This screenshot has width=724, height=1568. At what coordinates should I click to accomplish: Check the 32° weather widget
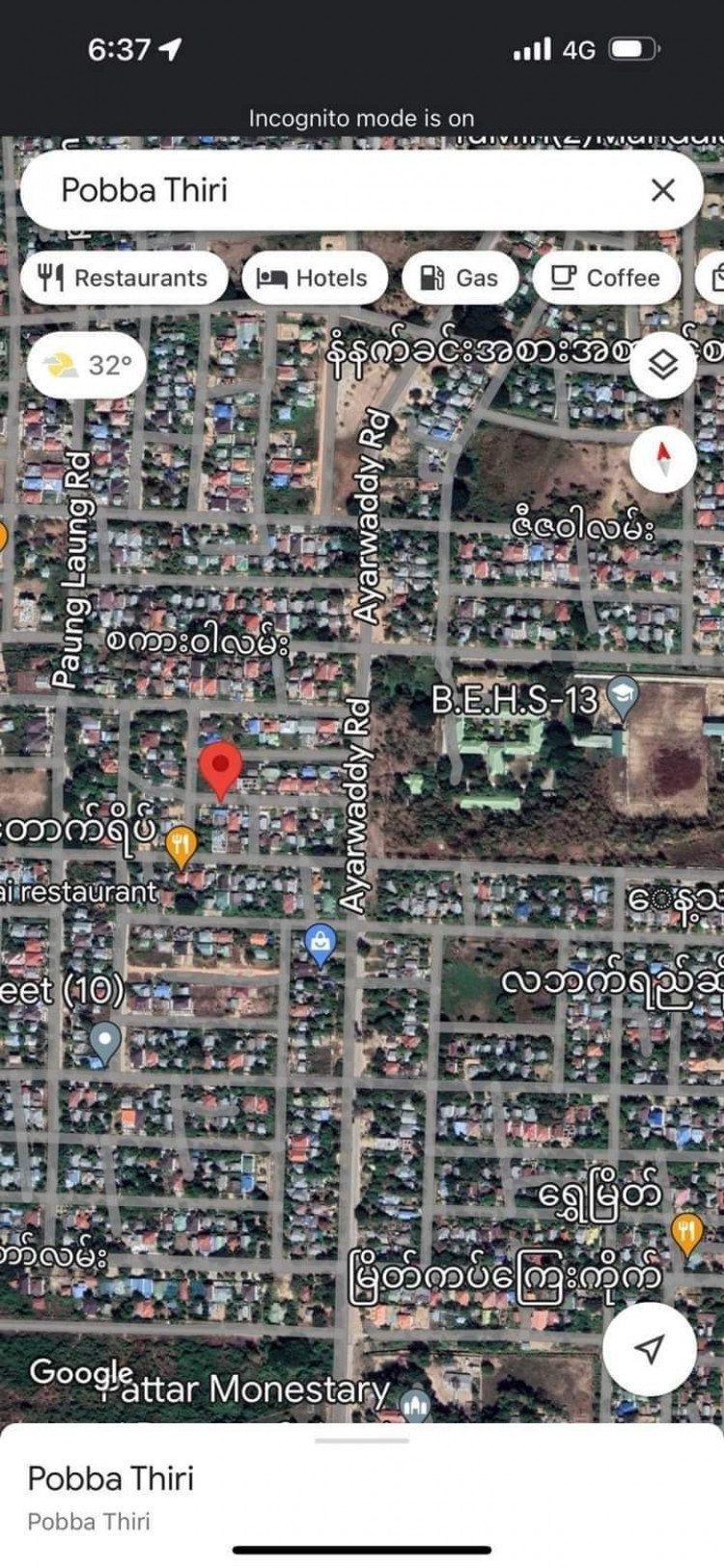click(x=87, y=365)
